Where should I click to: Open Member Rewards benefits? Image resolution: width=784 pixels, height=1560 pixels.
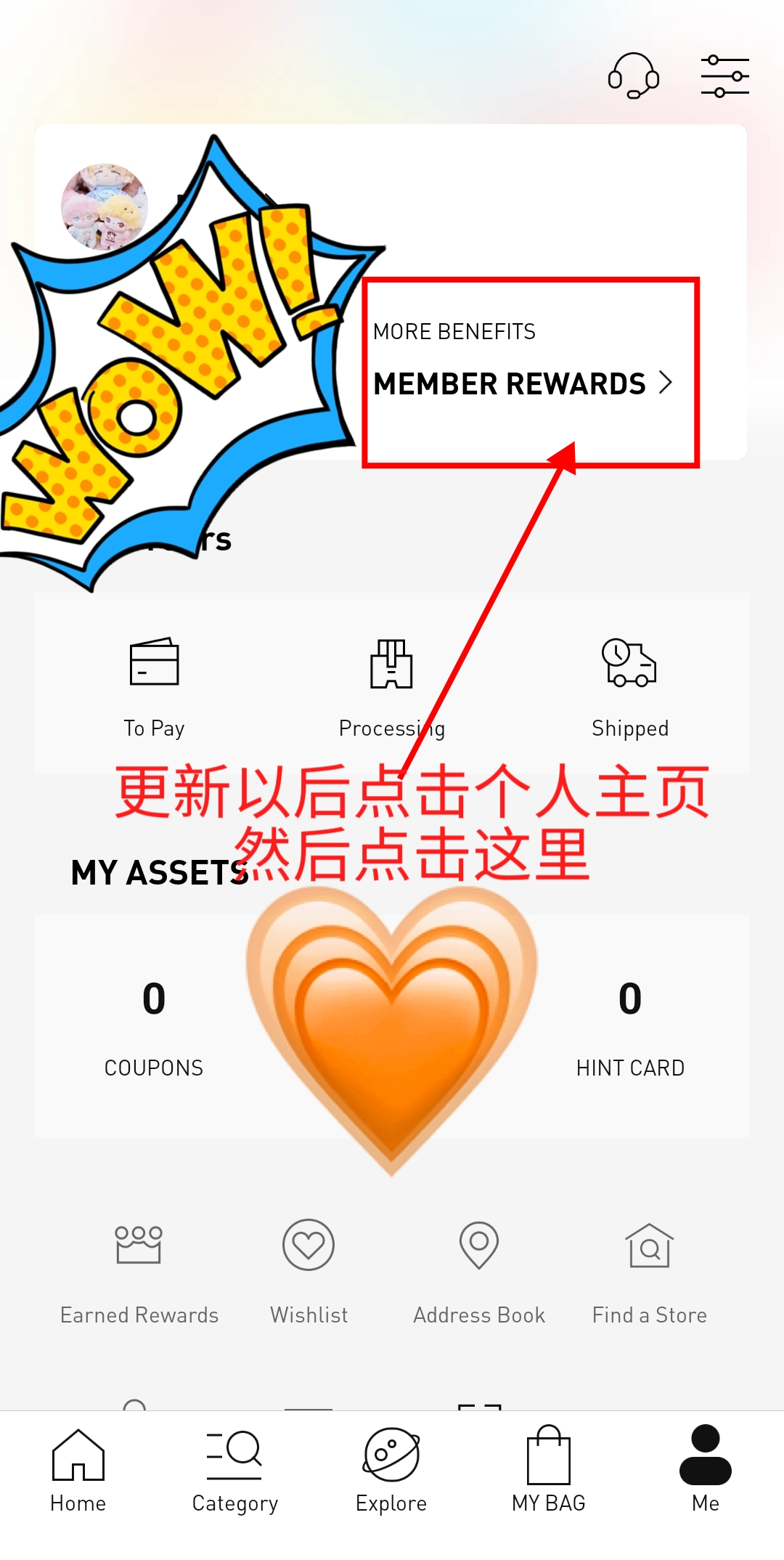coord(523,383)
